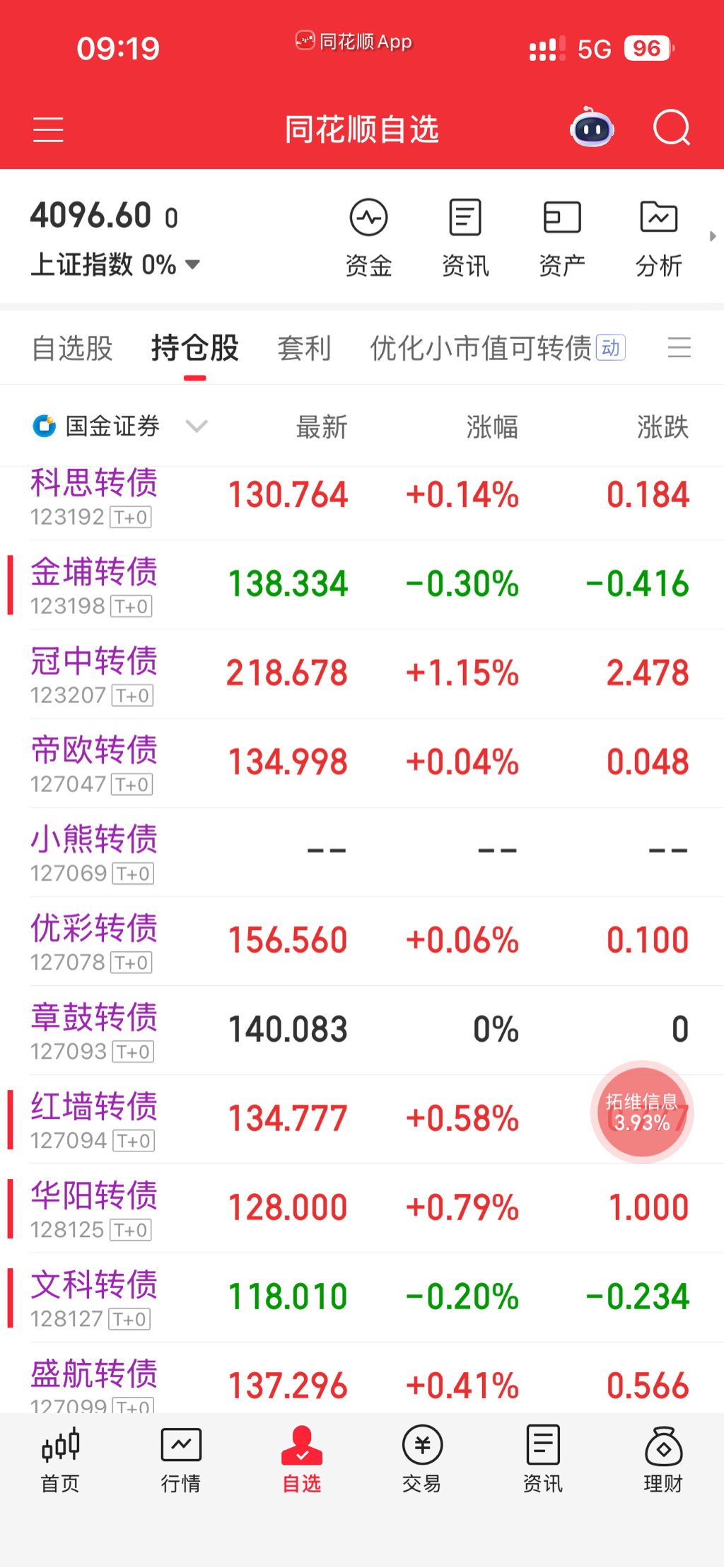Viewport: 724px width, 1568px height.
Task: Open the robot AI assistant
Action: click(x=592, y=129)
